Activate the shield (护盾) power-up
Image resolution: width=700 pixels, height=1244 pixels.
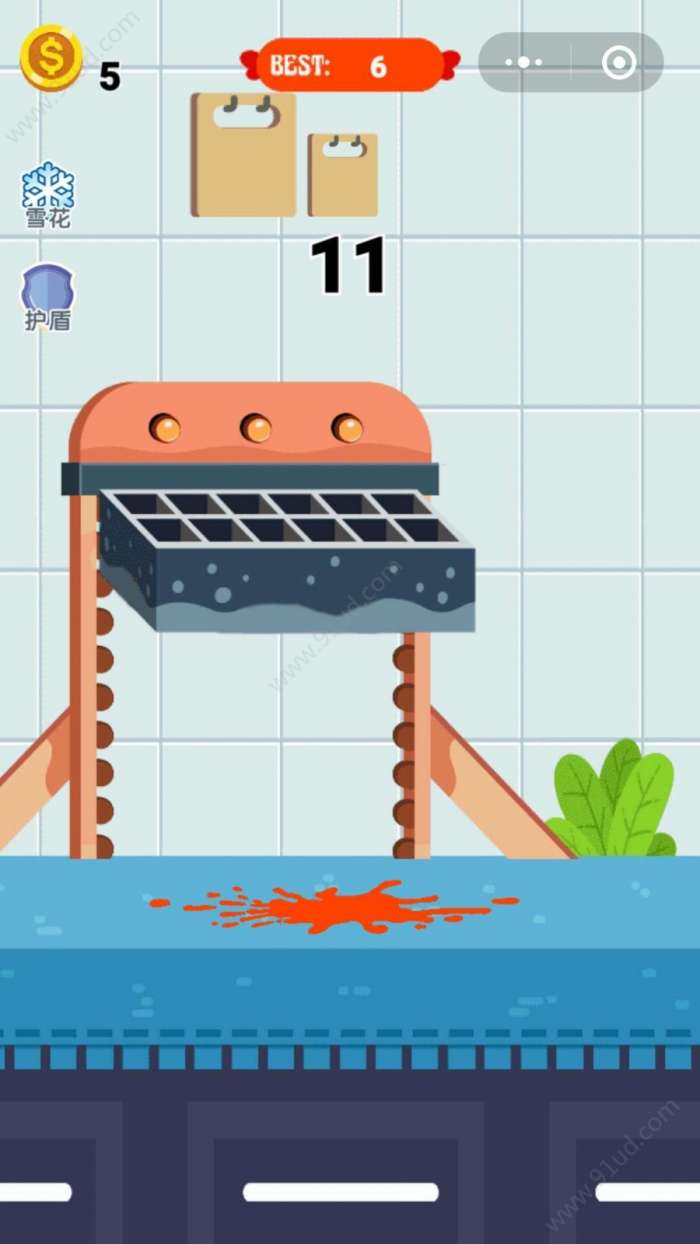47,296
